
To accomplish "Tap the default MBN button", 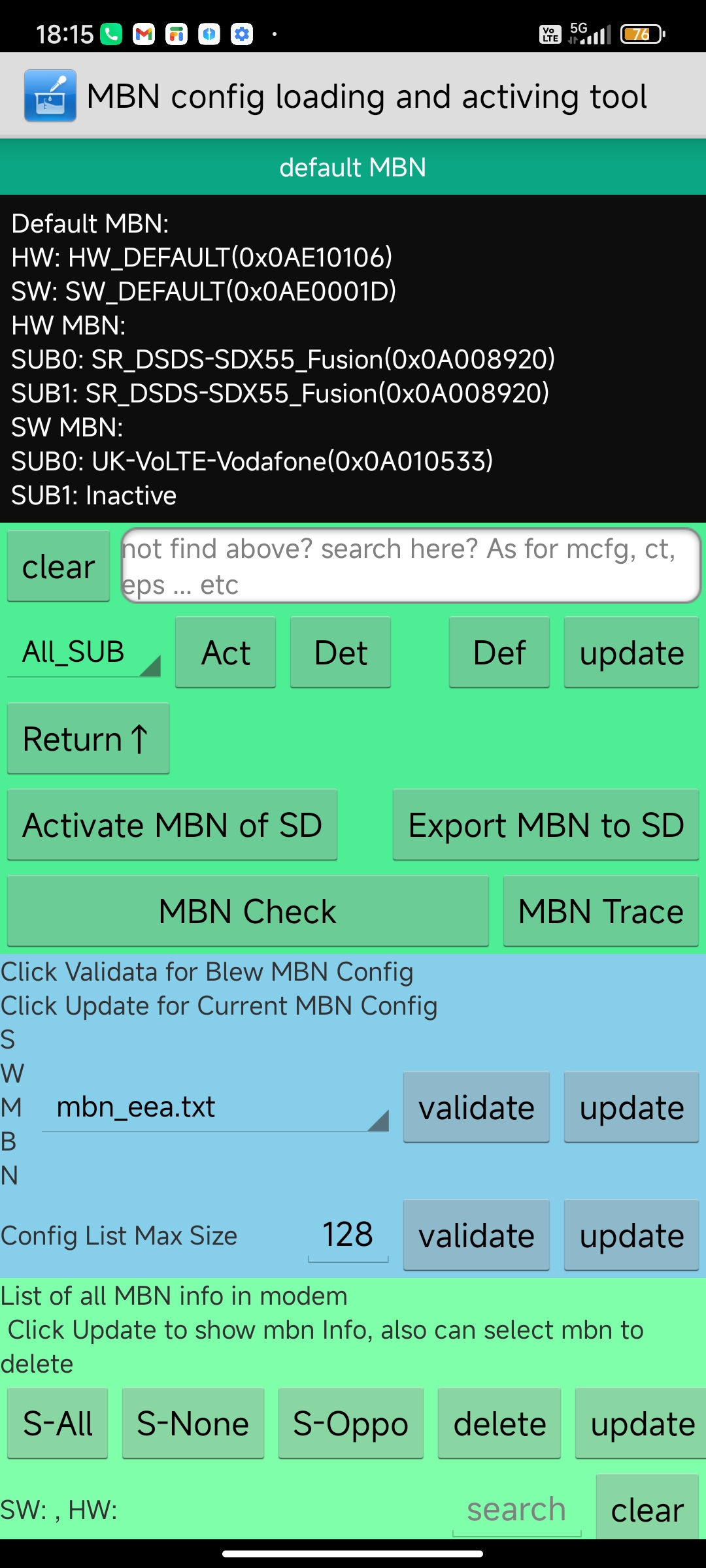I will (353, 167).
